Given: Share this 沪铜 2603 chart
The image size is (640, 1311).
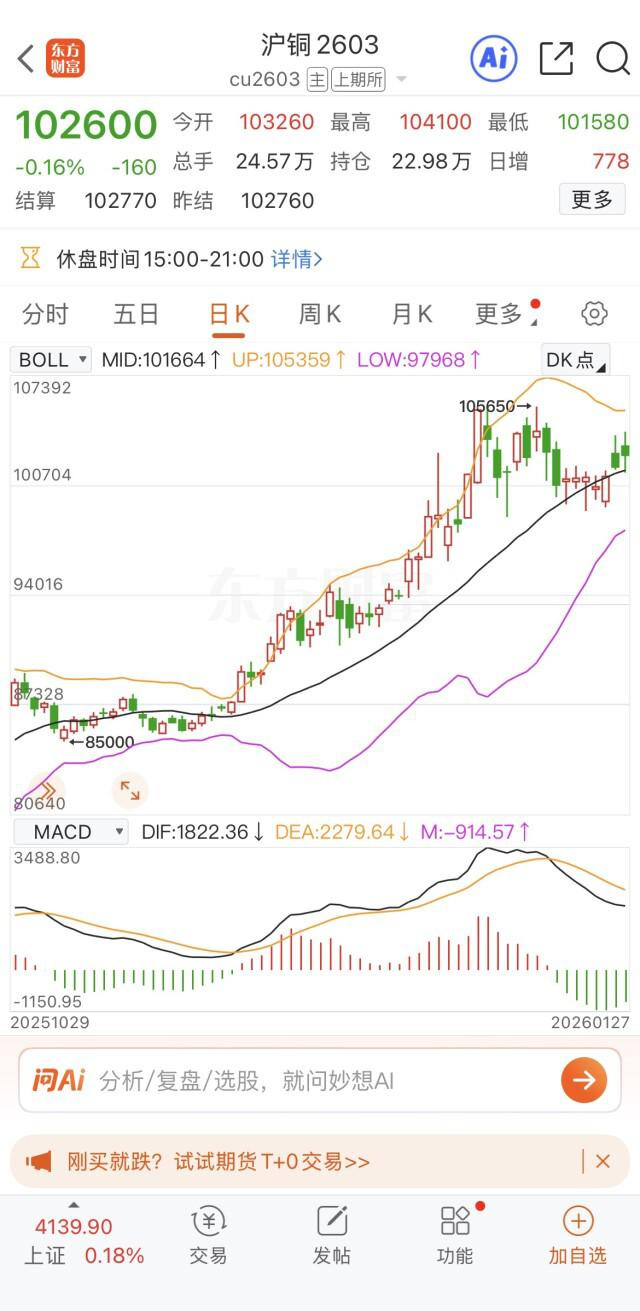Looking at the screenshot, I should (x=556, y=59).
